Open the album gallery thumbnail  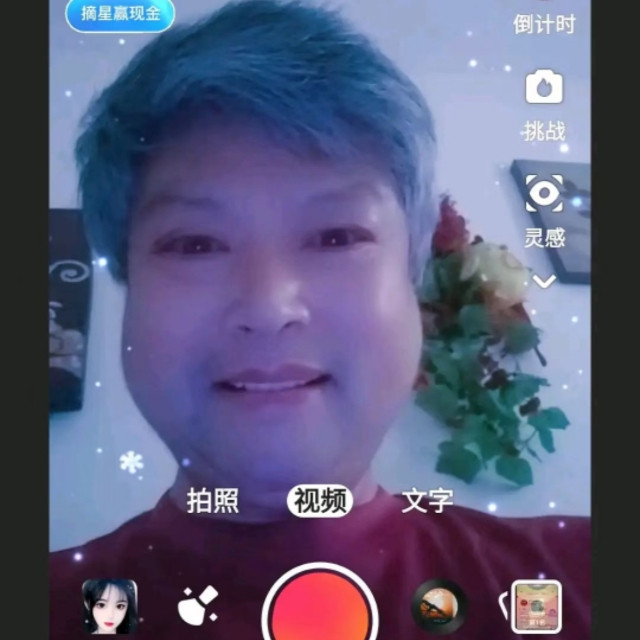pos(536,606)
